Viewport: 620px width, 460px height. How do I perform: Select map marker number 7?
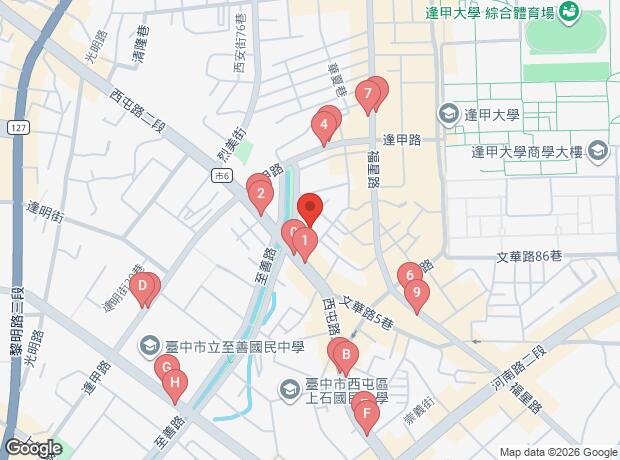pos(369,97)
